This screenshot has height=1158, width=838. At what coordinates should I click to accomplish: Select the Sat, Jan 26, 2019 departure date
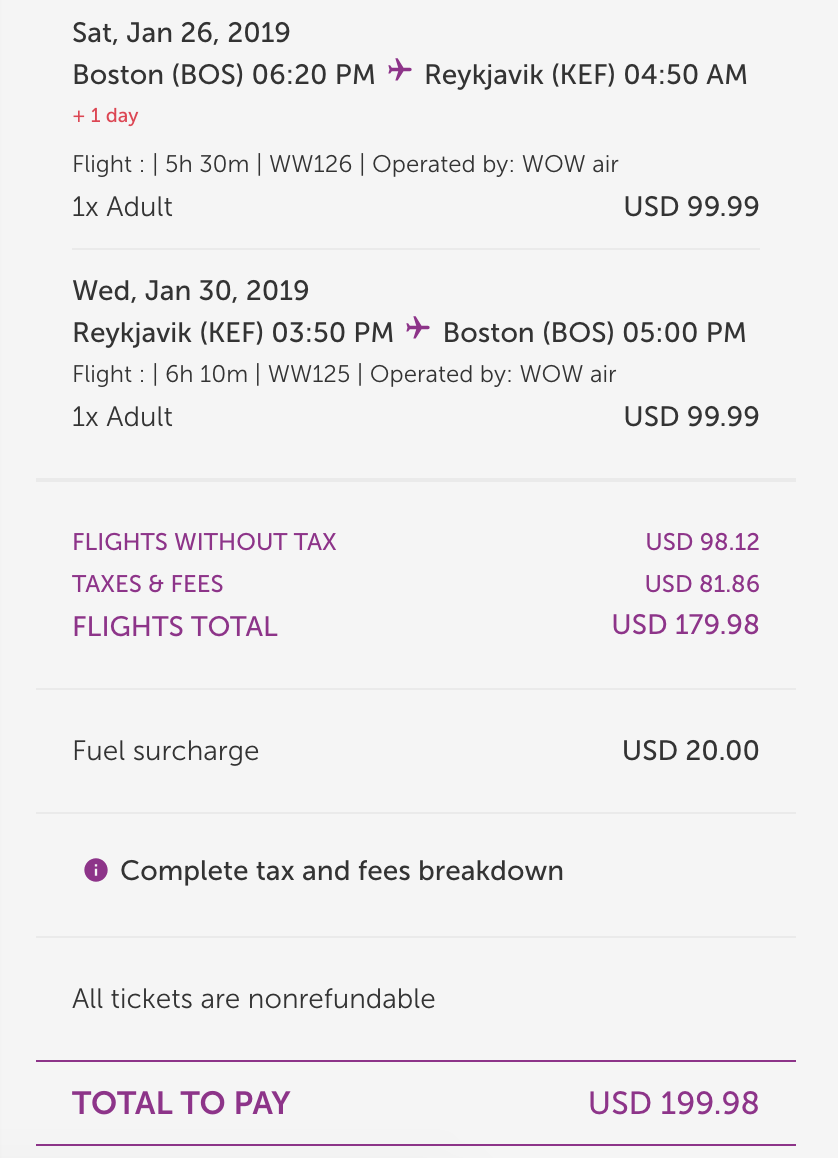tap(180, 33)
